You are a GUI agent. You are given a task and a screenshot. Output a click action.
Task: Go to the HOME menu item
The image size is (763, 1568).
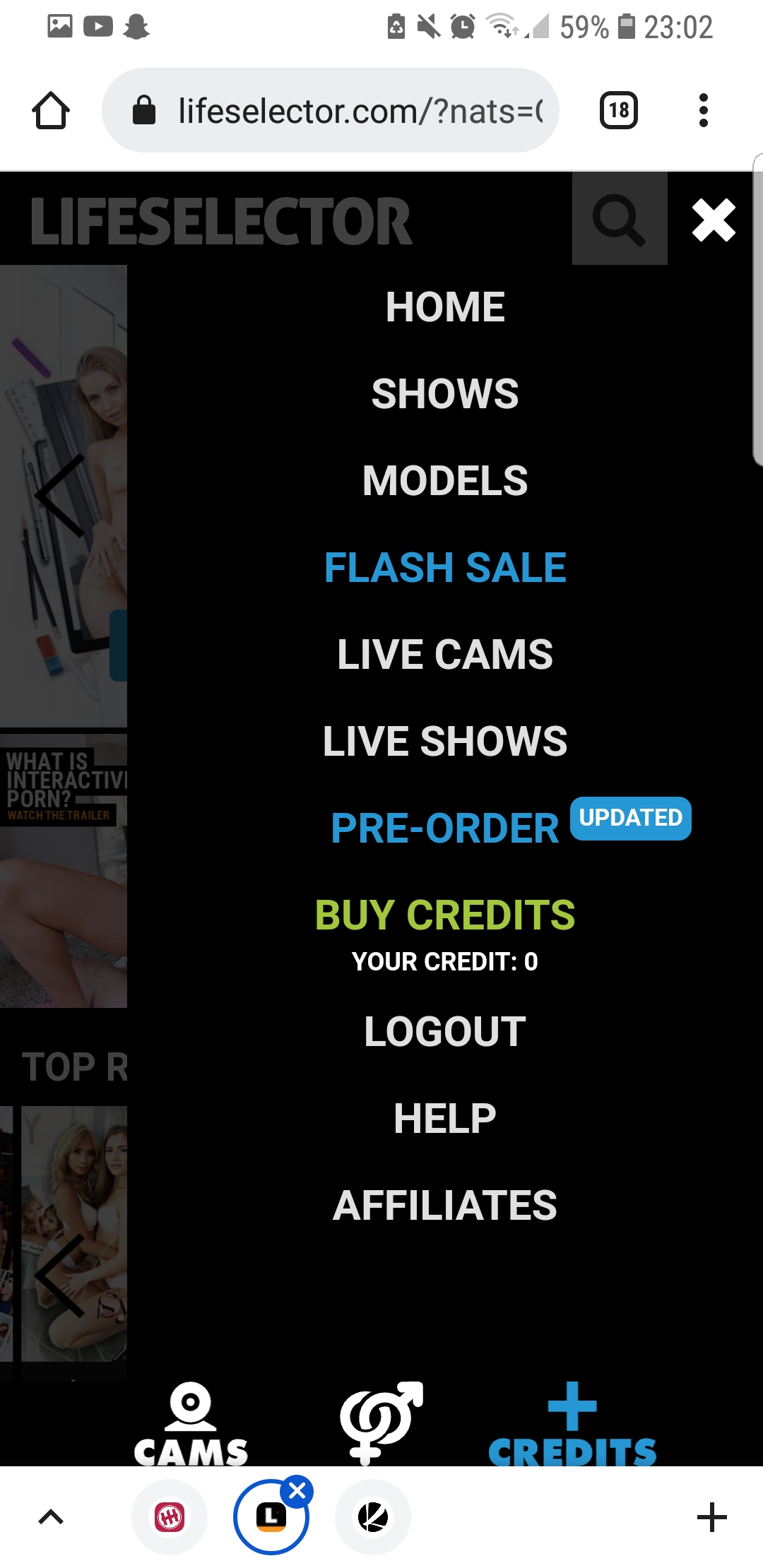(445, 307)
